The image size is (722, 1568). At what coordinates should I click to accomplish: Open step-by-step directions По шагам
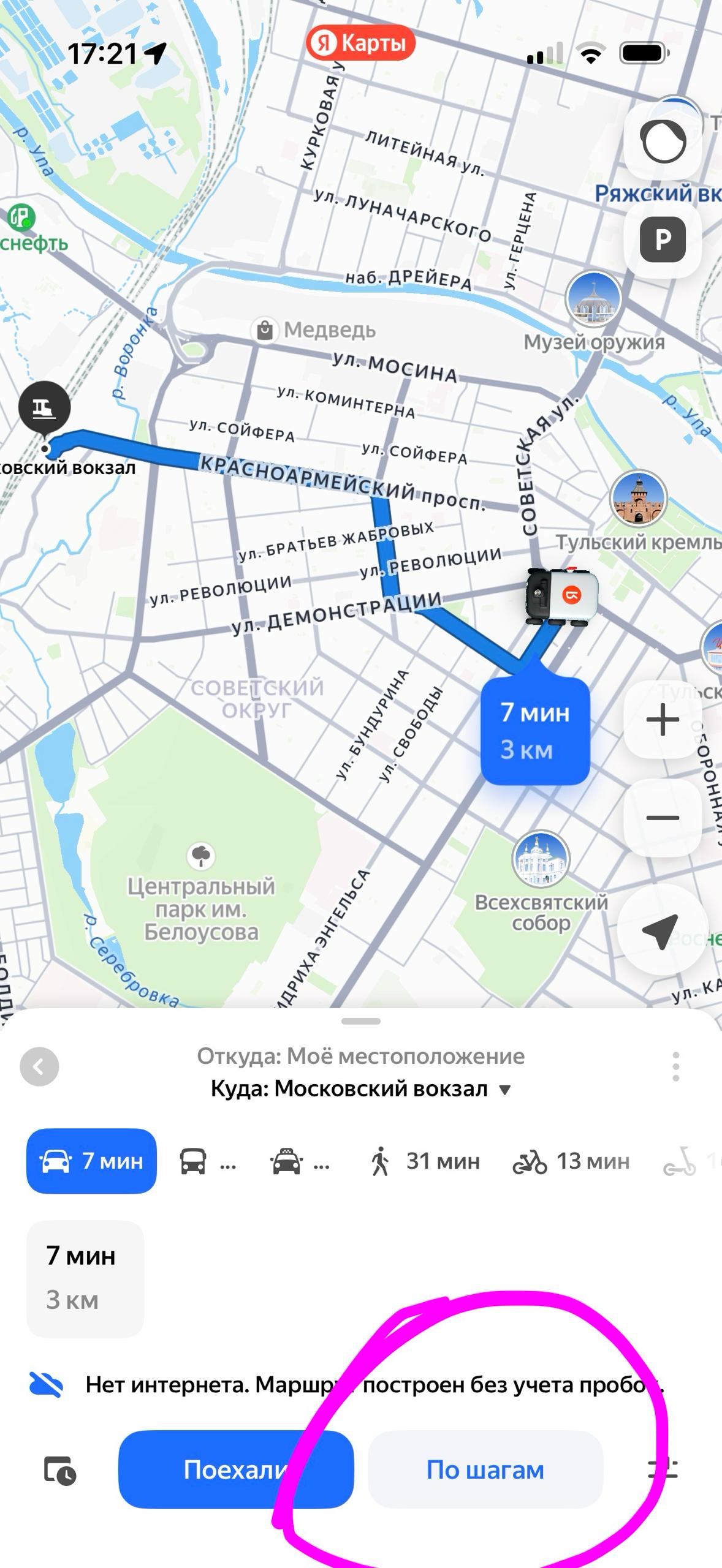(485, 1469)
